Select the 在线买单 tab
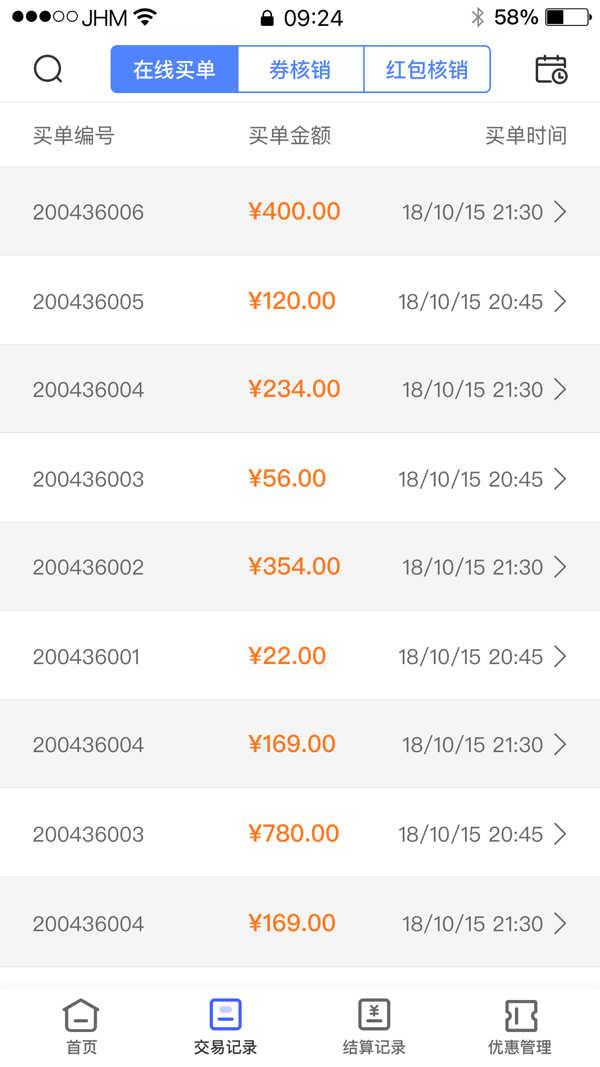The image size is (600, 1067). [x=175, y=69]
